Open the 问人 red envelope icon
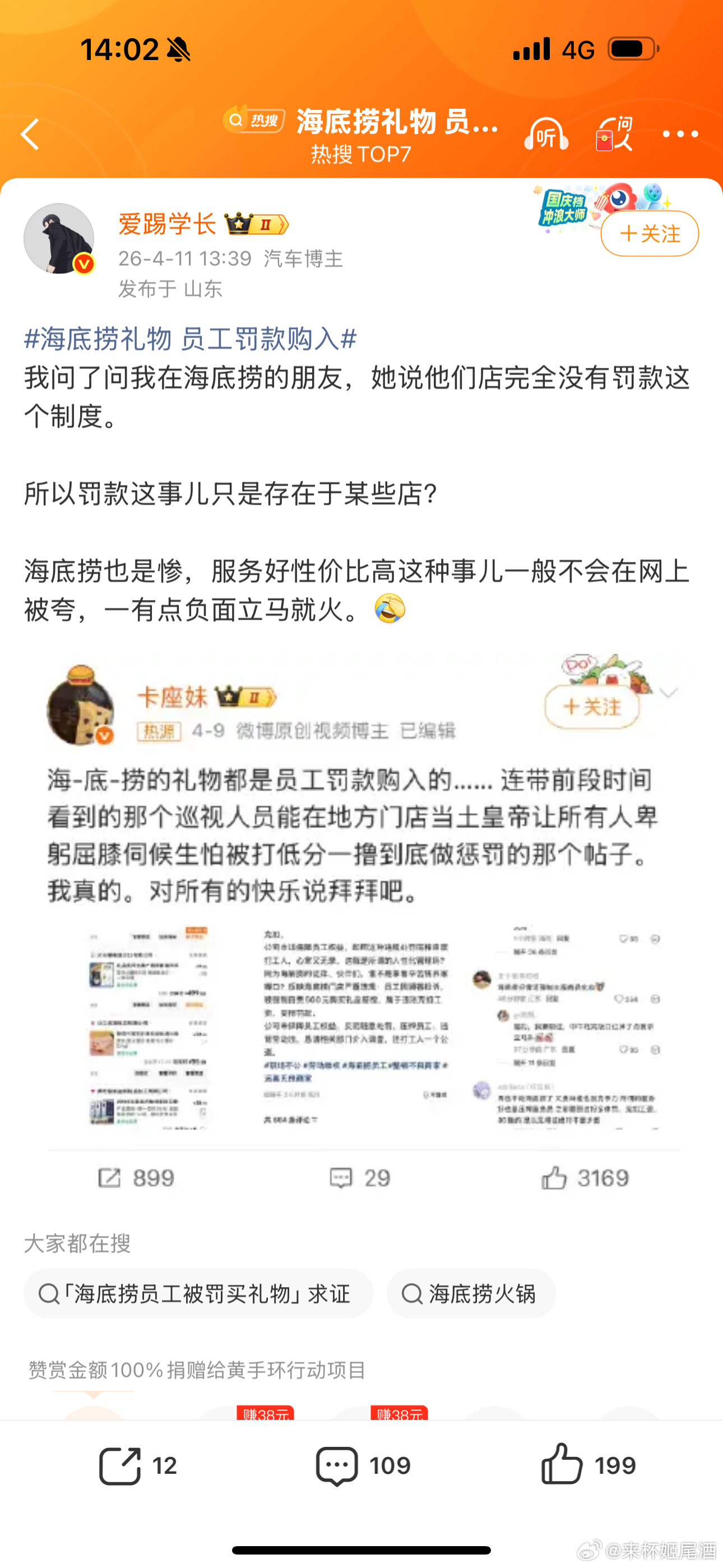Screen dimensions: 723x1568 click(614, 135)
